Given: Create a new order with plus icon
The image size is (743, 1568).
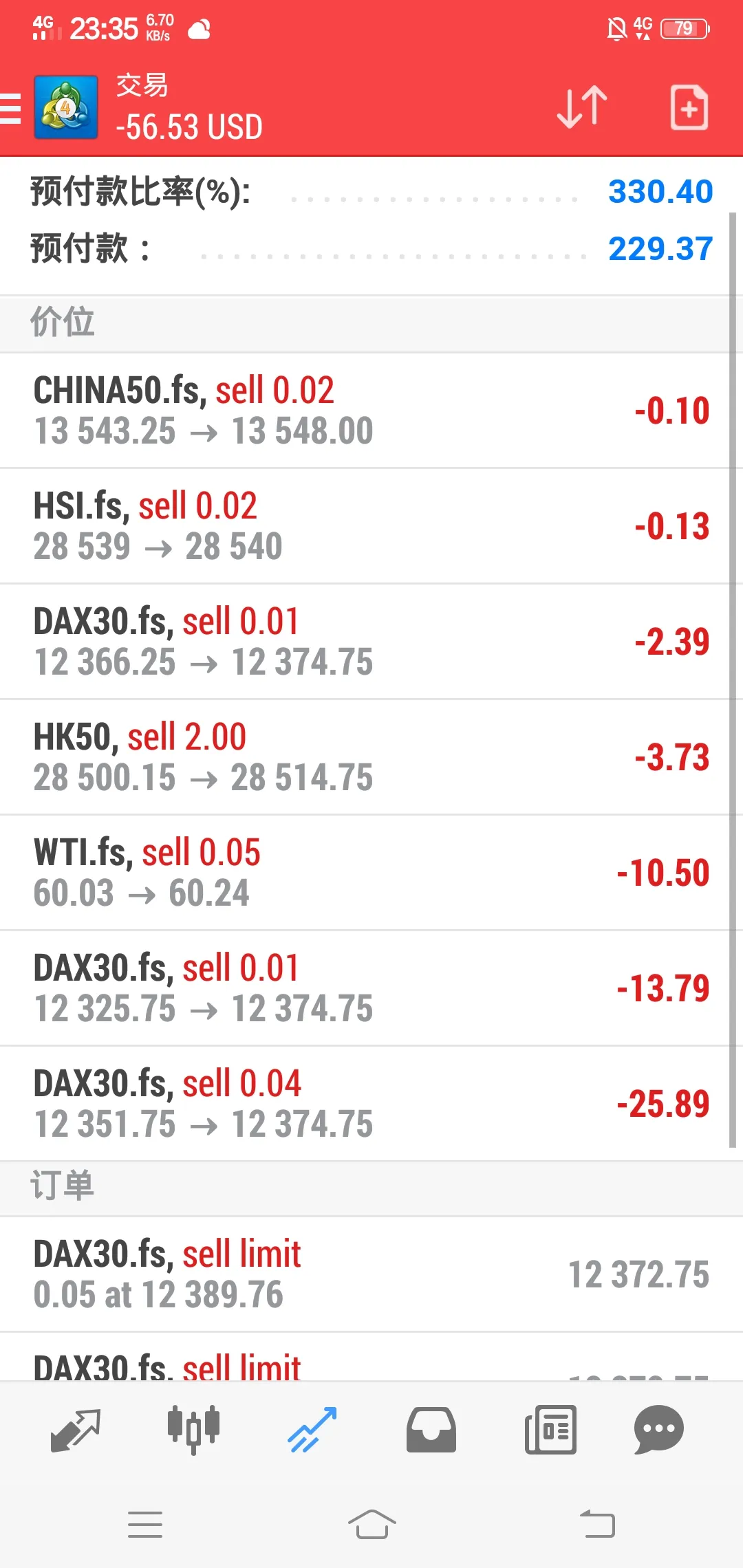Looking at the screenshot, I should (689, 107).
